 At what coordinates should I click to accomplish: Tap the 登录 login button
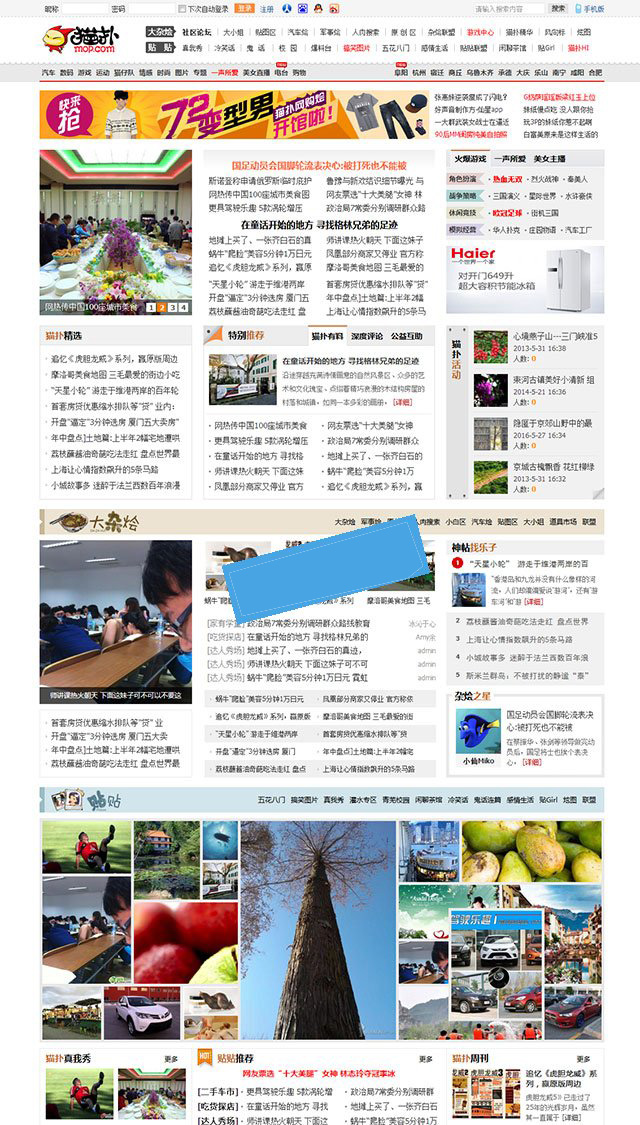[x=245, y=8]
